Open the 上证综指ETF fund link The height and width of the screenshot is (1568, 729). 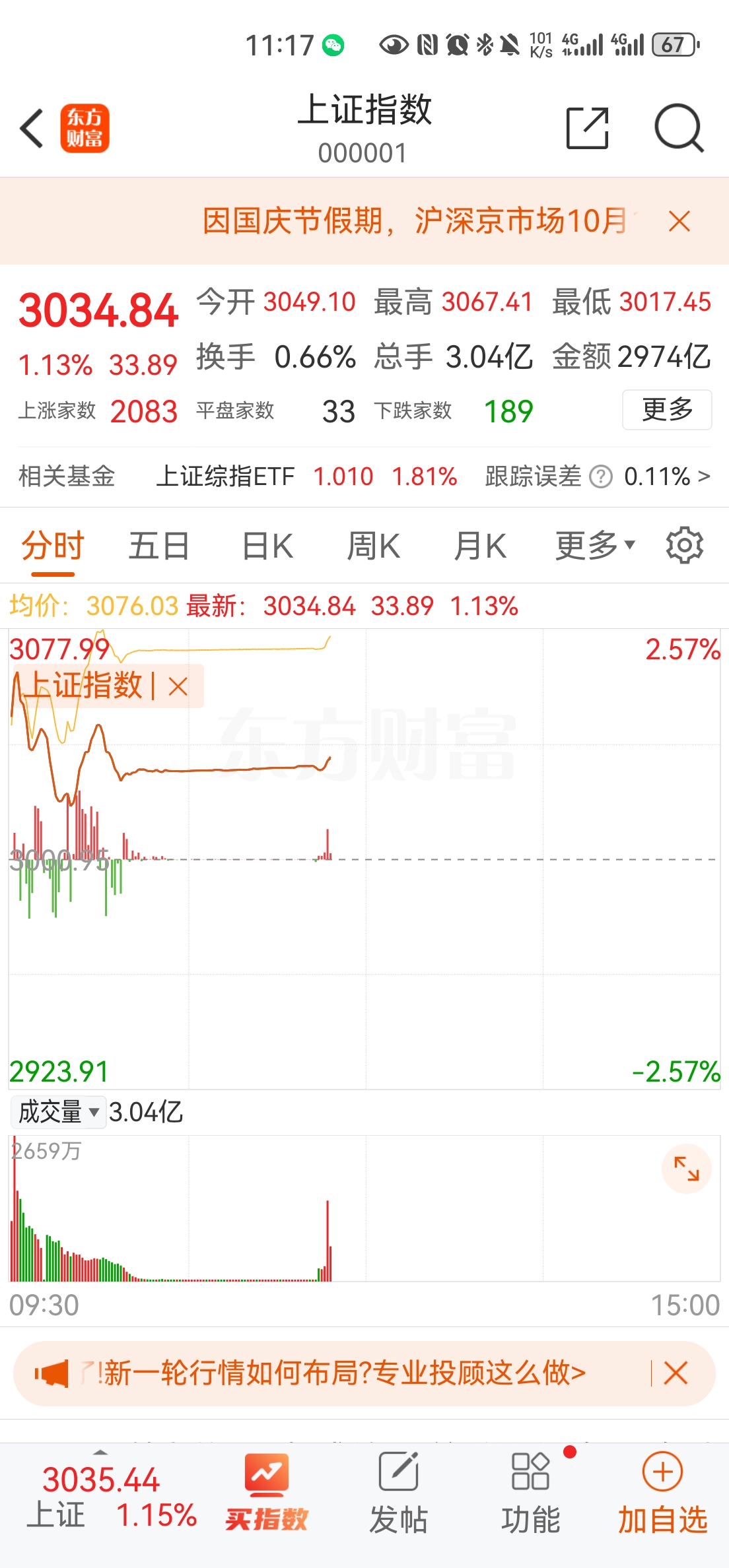(x=227, y=476)
